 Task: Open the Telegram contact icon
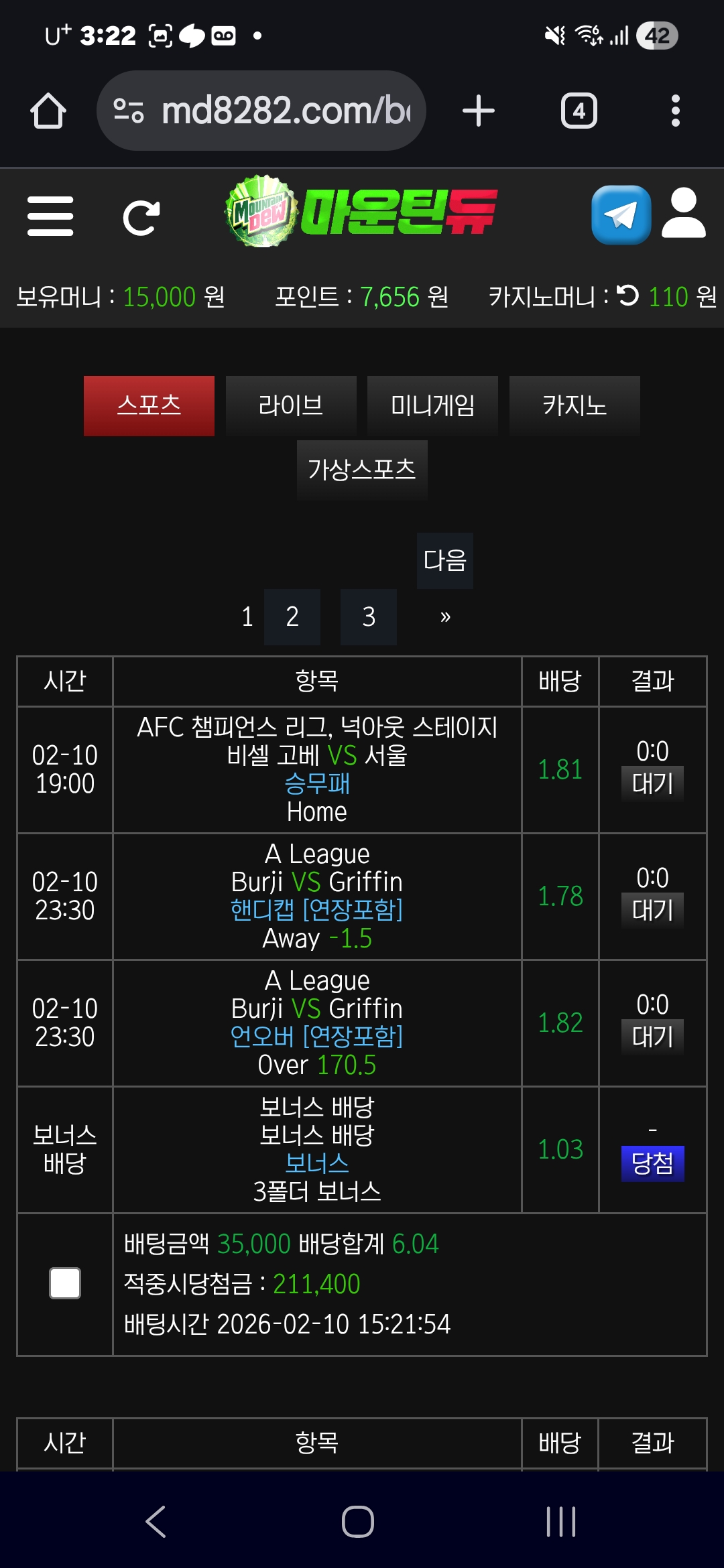coord(621,215)
